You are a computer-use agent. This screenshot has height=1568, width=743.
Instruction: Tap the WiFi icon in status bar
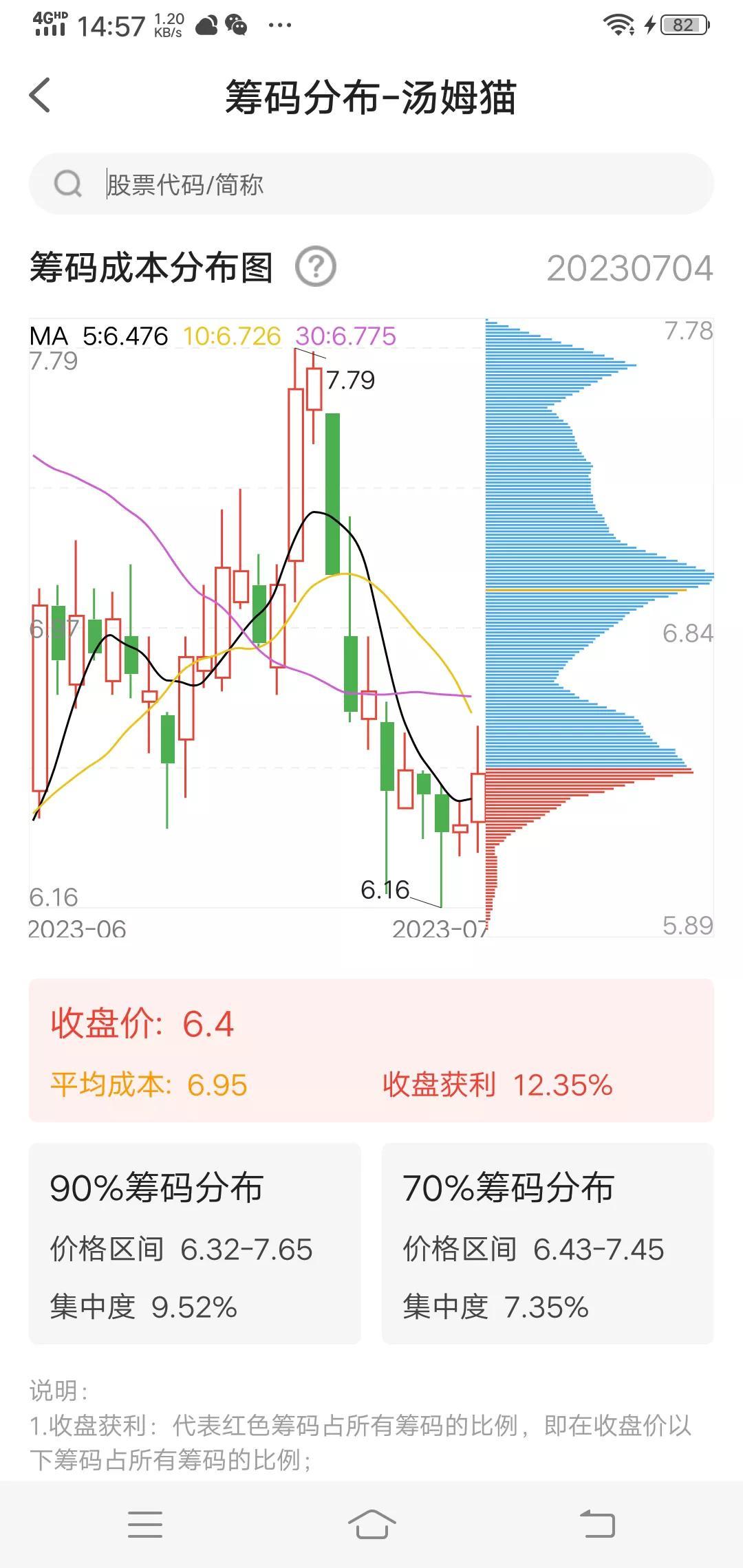click(x=618, y=23)
